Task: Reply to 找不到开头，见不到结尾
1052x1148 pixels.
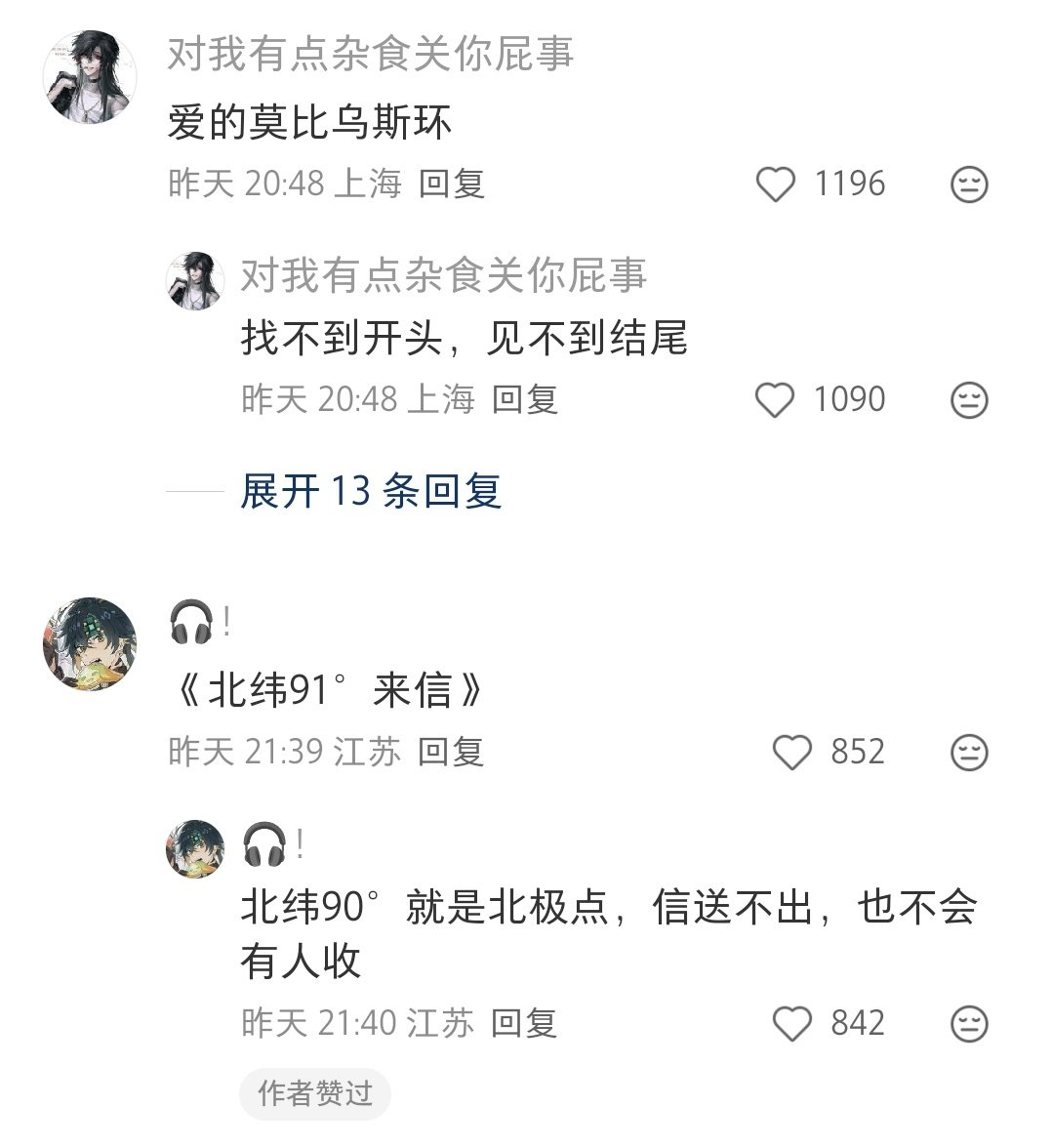Action: pos(524,399)
